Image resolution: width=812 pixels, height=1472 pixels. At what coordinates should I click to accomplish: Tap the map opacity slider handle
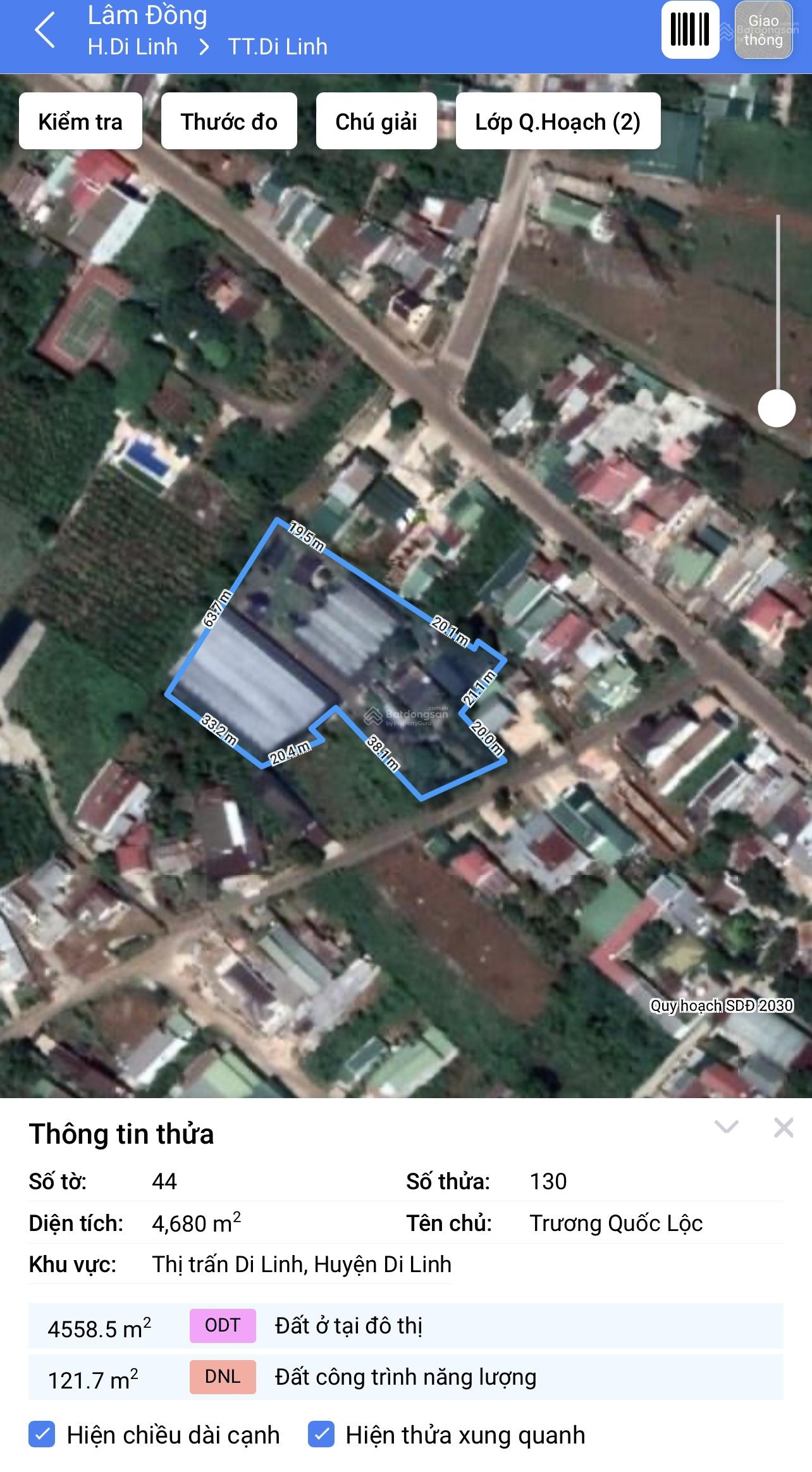click(777, 408)
